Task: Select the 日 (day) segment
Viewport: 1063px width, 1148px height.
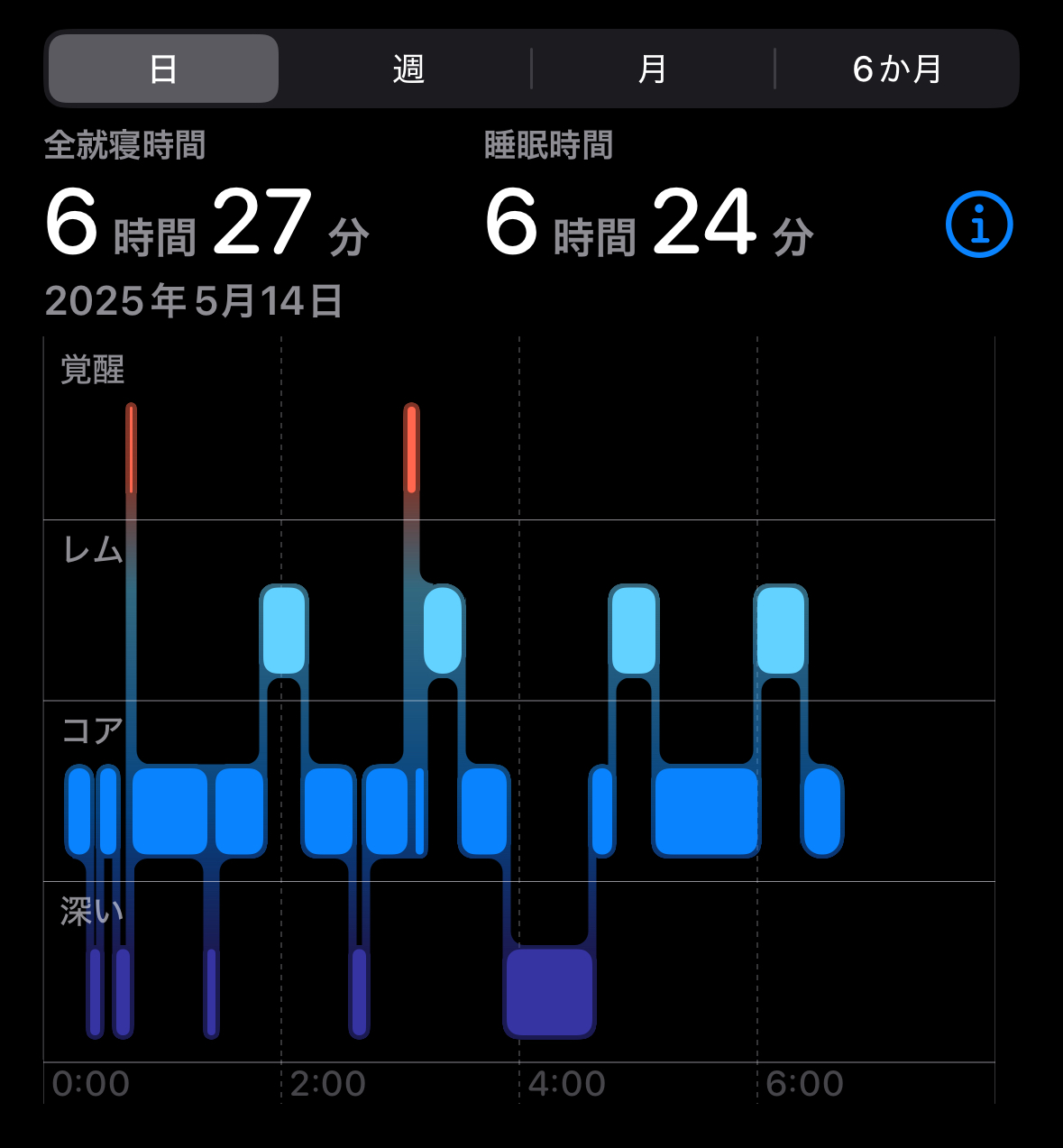Action: click(163, 69)
